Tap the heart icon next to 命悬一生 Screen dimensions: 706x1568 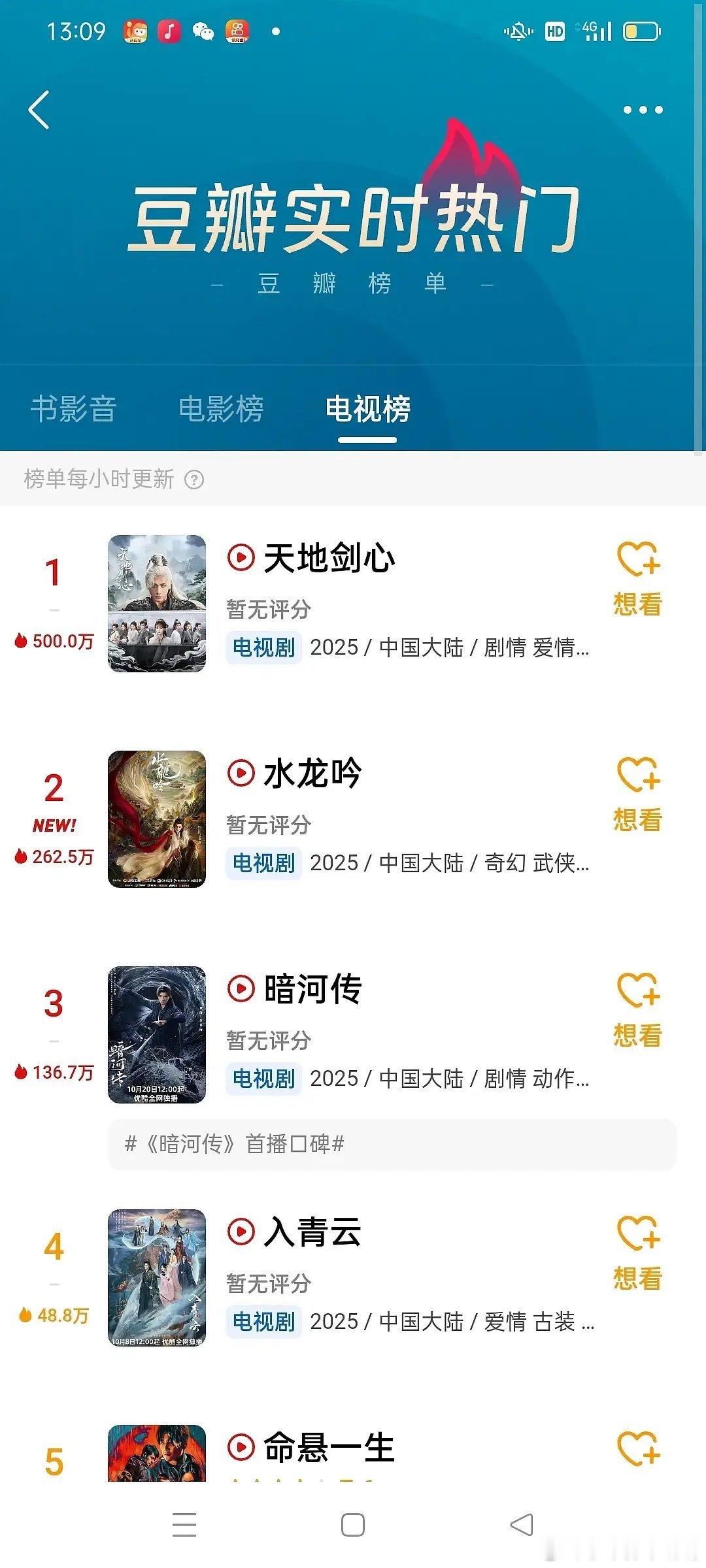click(638, 1448)
